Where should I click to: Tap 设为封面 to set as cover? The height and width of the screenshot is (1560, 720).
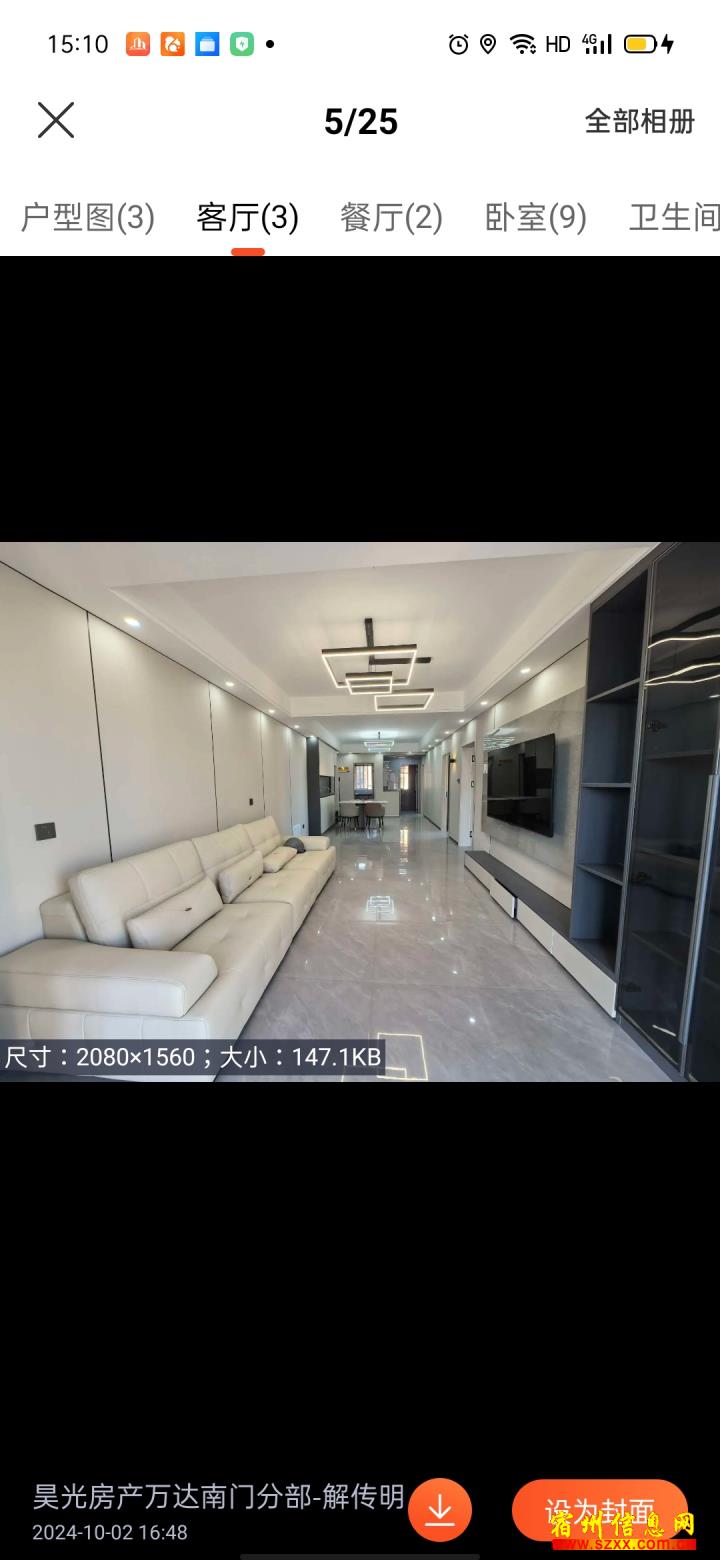tap(600, 1510)
